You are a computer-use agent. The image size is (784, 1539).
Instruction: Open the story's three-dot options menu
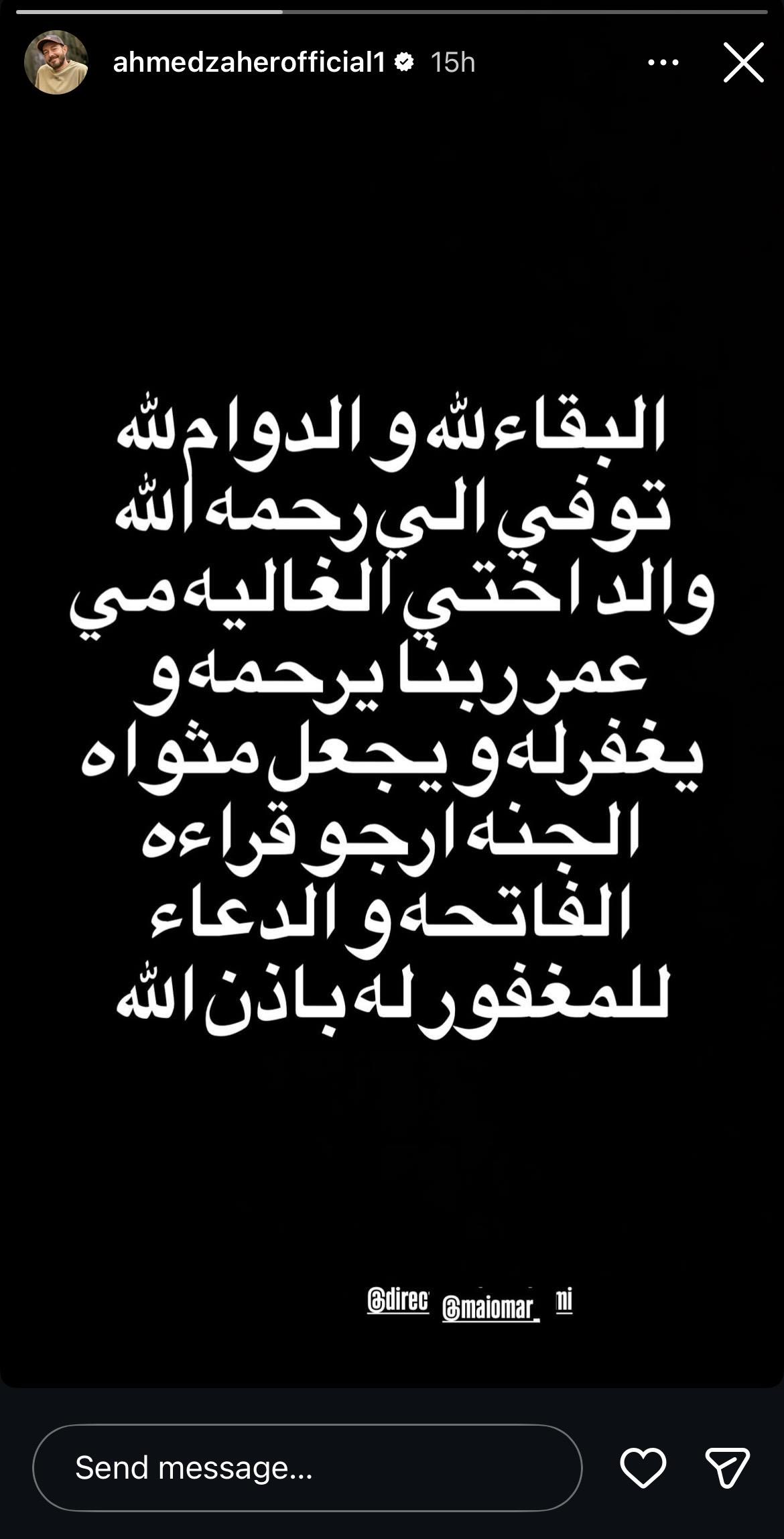tap(663, 63)
